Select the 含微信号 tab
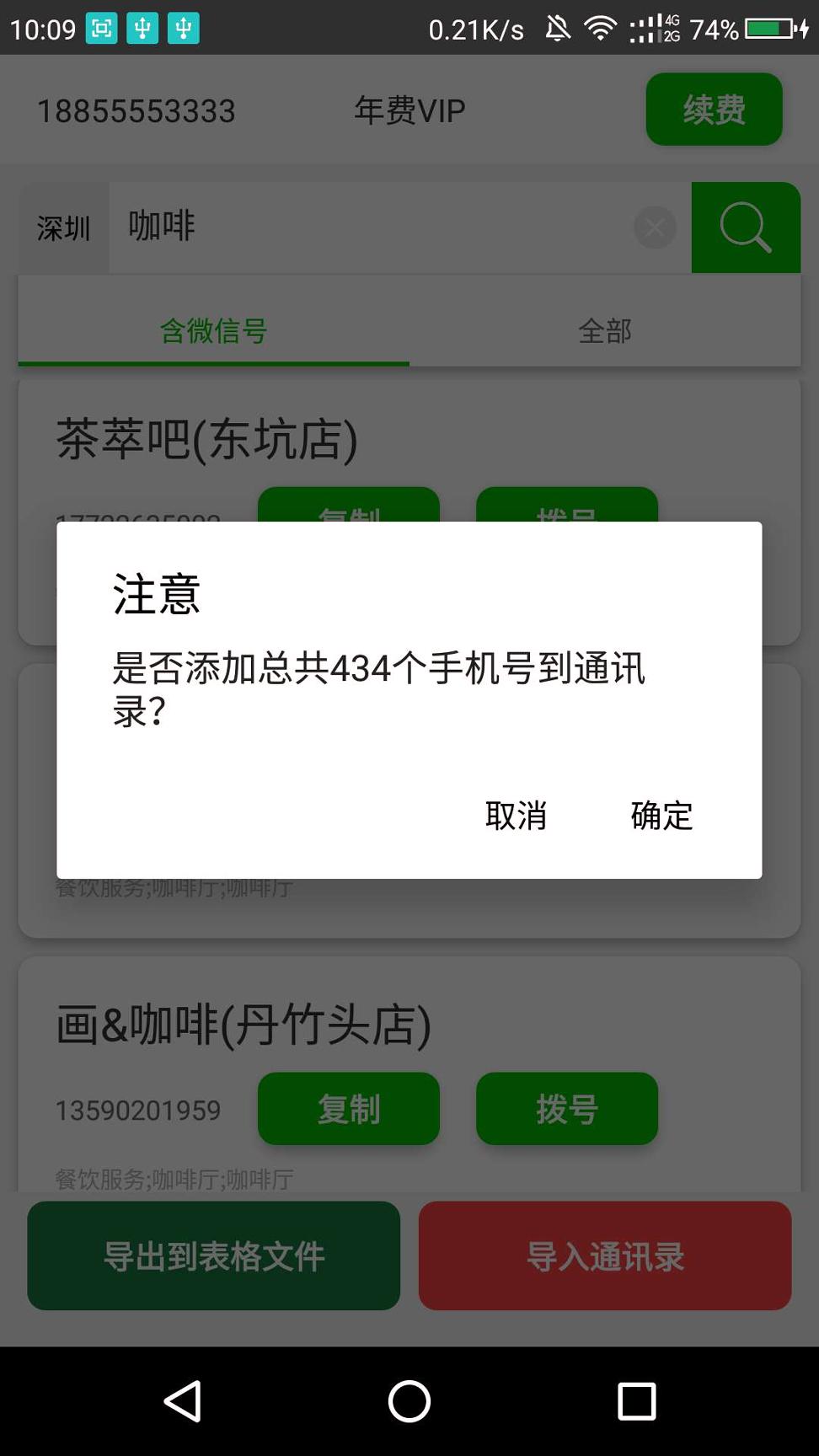819x1456 pixels. tap(214, 332)
